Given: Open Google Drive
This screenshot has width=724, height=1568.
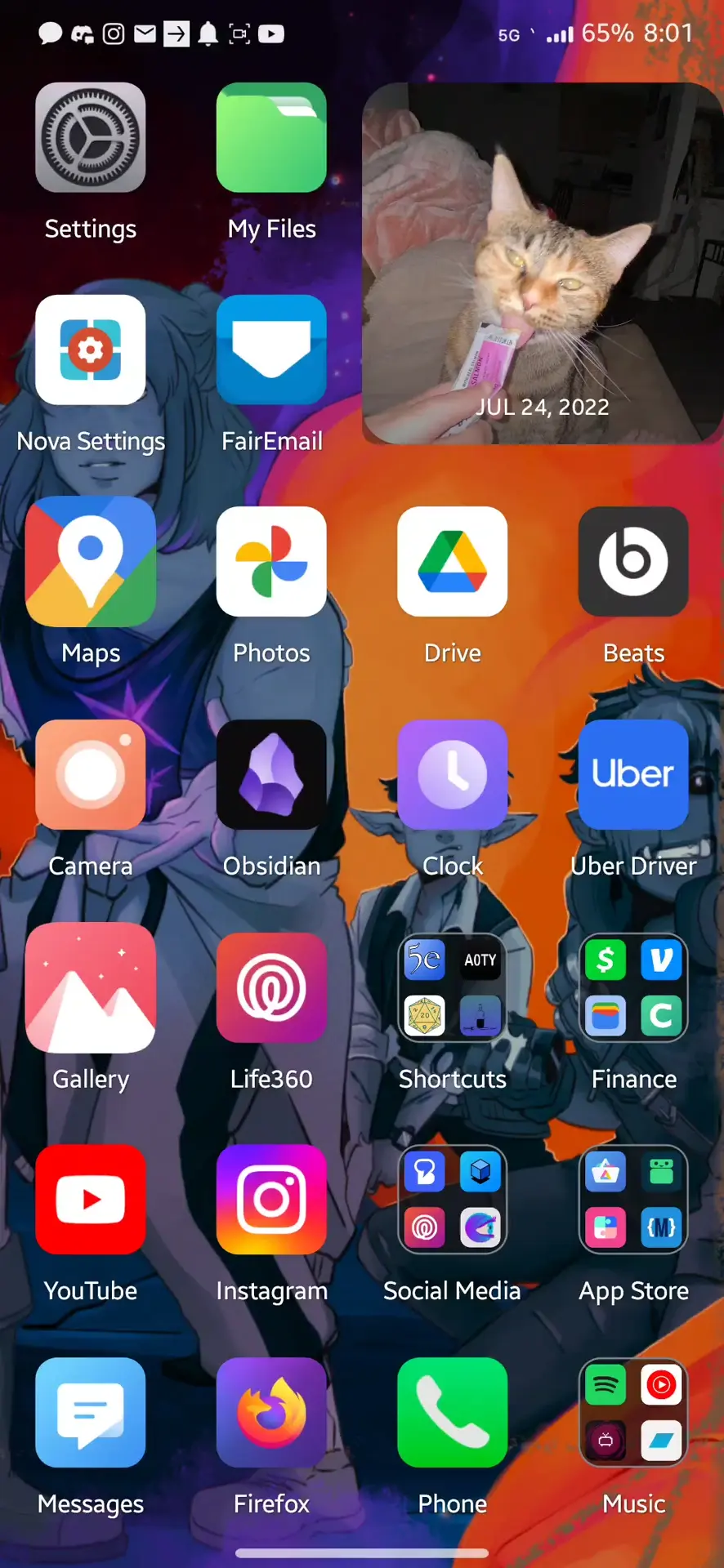Looking at the screenshot, I should pyautogui.click(x=452, y=562).
